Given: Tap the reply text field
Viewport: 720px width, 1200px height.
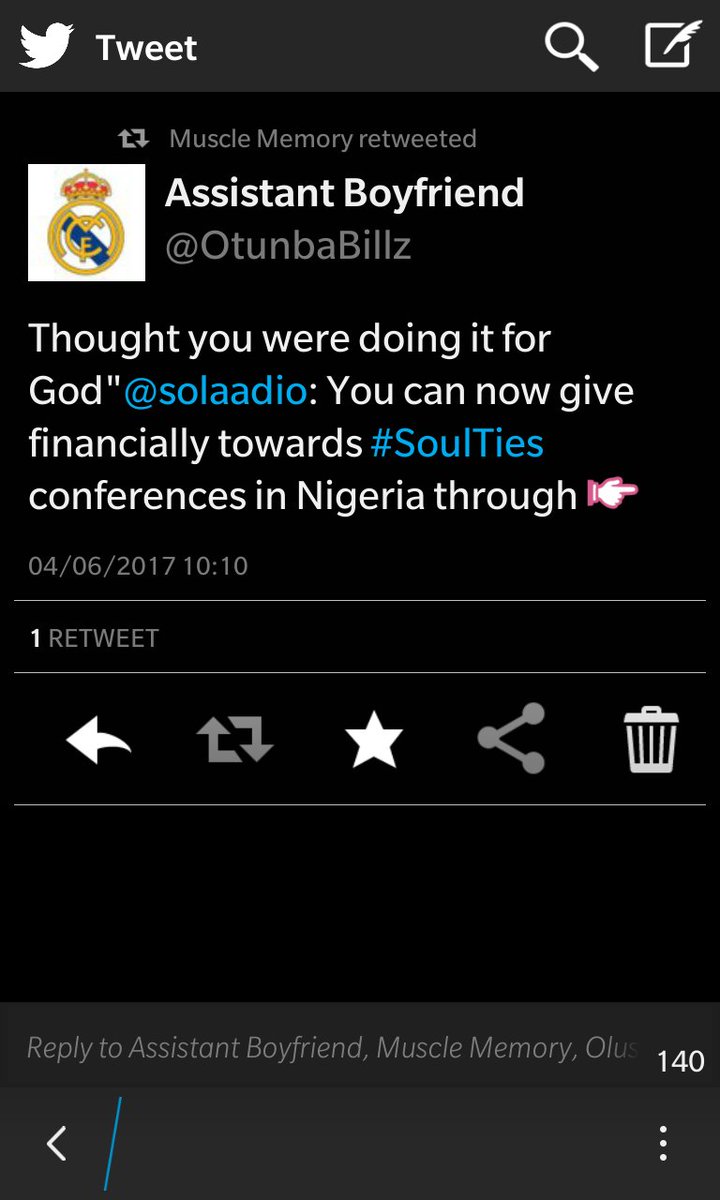Looking at the screenshot, I should 332,1047.
